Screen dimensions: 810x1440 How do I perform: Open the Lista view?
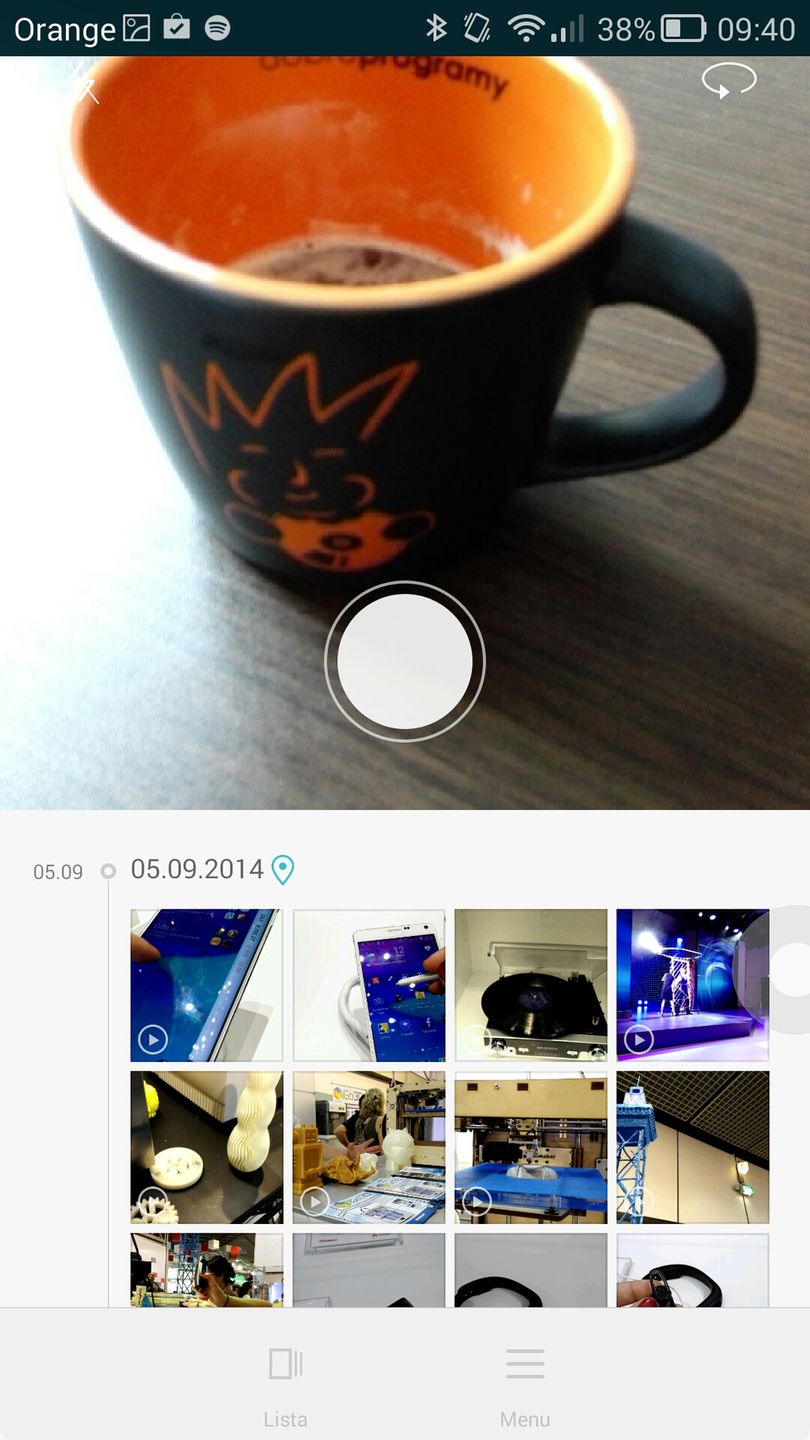tap(285, 1381)
